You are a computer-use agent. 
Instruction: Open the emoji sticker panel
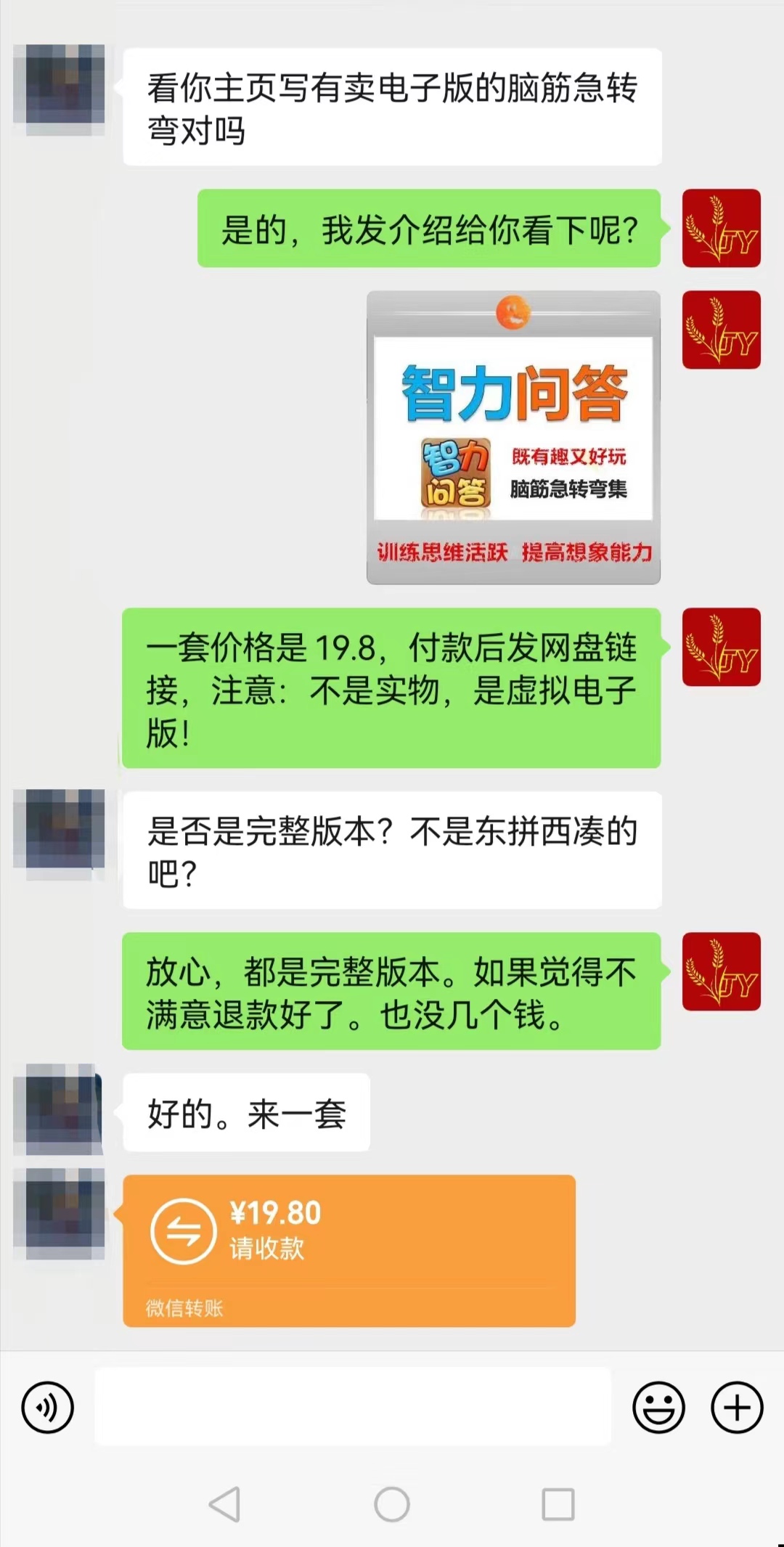(658, 1408)
